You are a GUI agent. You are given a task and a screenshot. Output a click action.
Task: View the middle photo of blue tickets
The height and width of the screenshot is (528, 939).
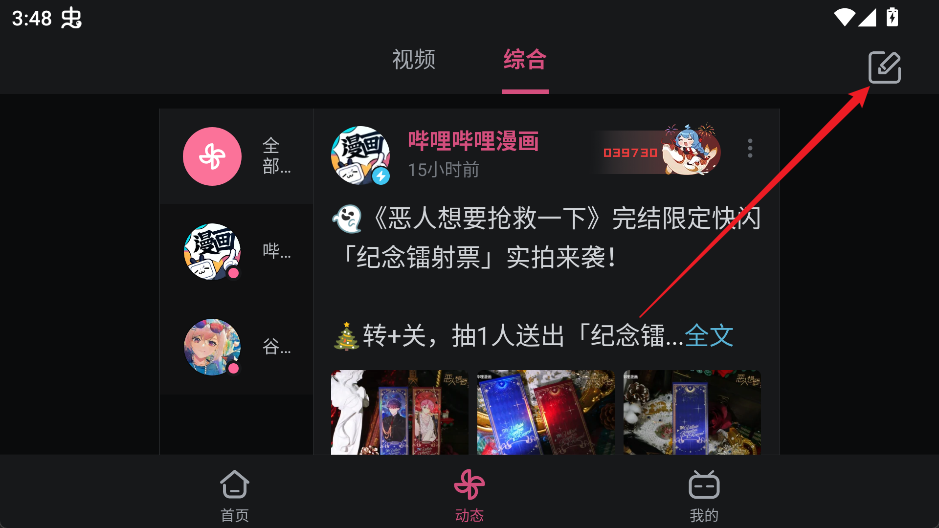point(545,412)
